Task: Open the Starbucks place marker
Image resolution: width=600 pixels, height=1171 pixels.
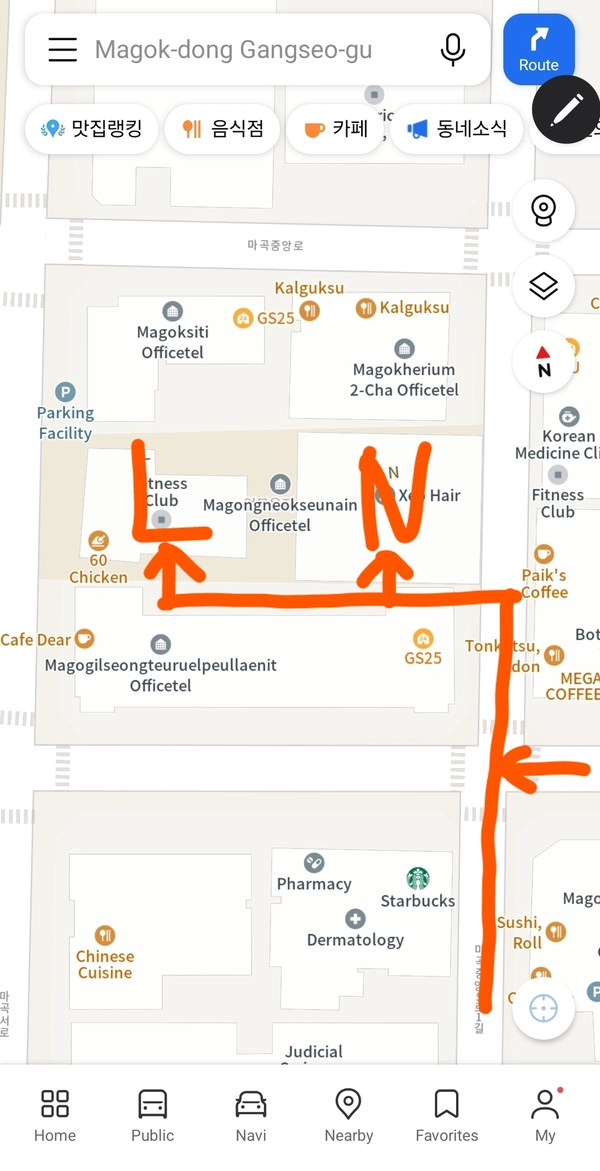Action: (417, 879)
